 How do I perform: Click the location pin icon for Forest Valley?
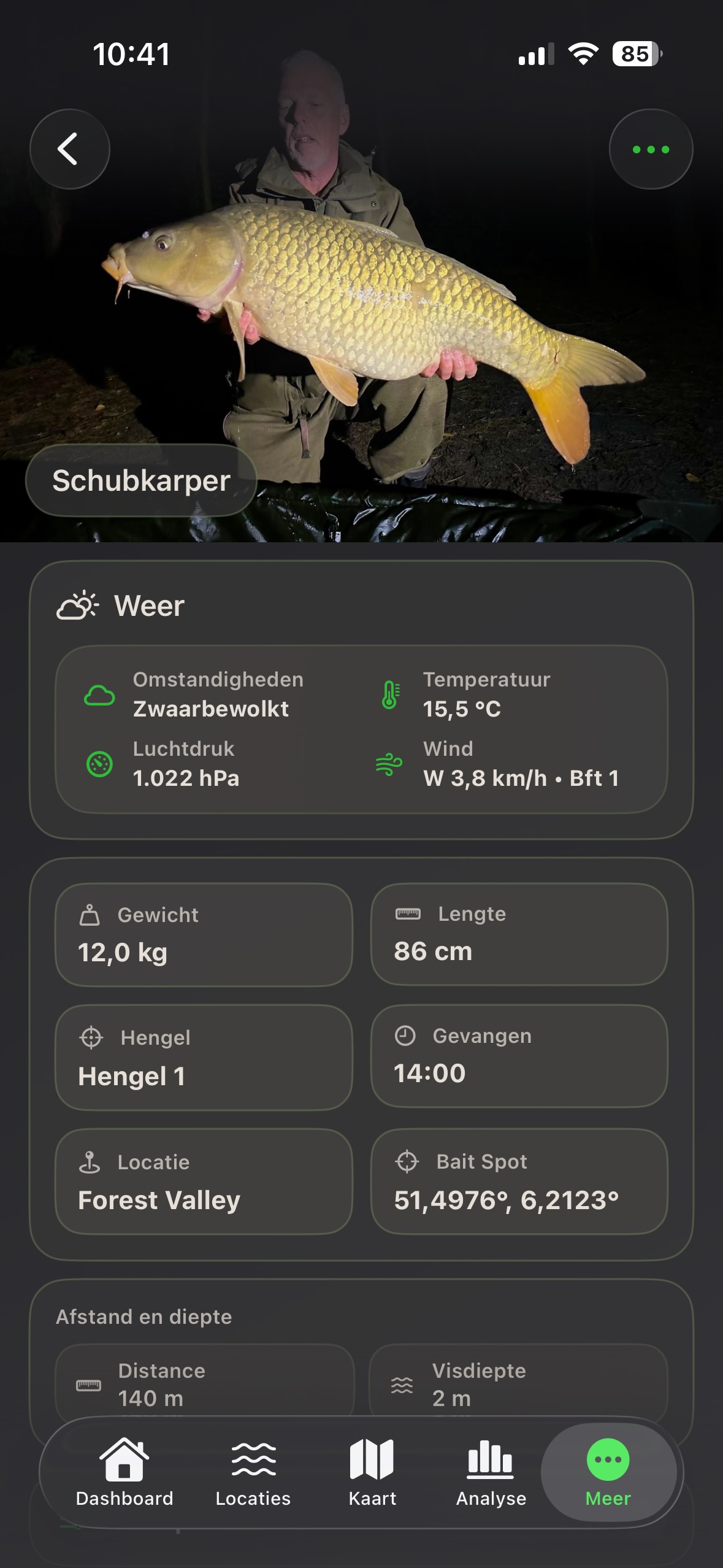[x=91, y=1161]
